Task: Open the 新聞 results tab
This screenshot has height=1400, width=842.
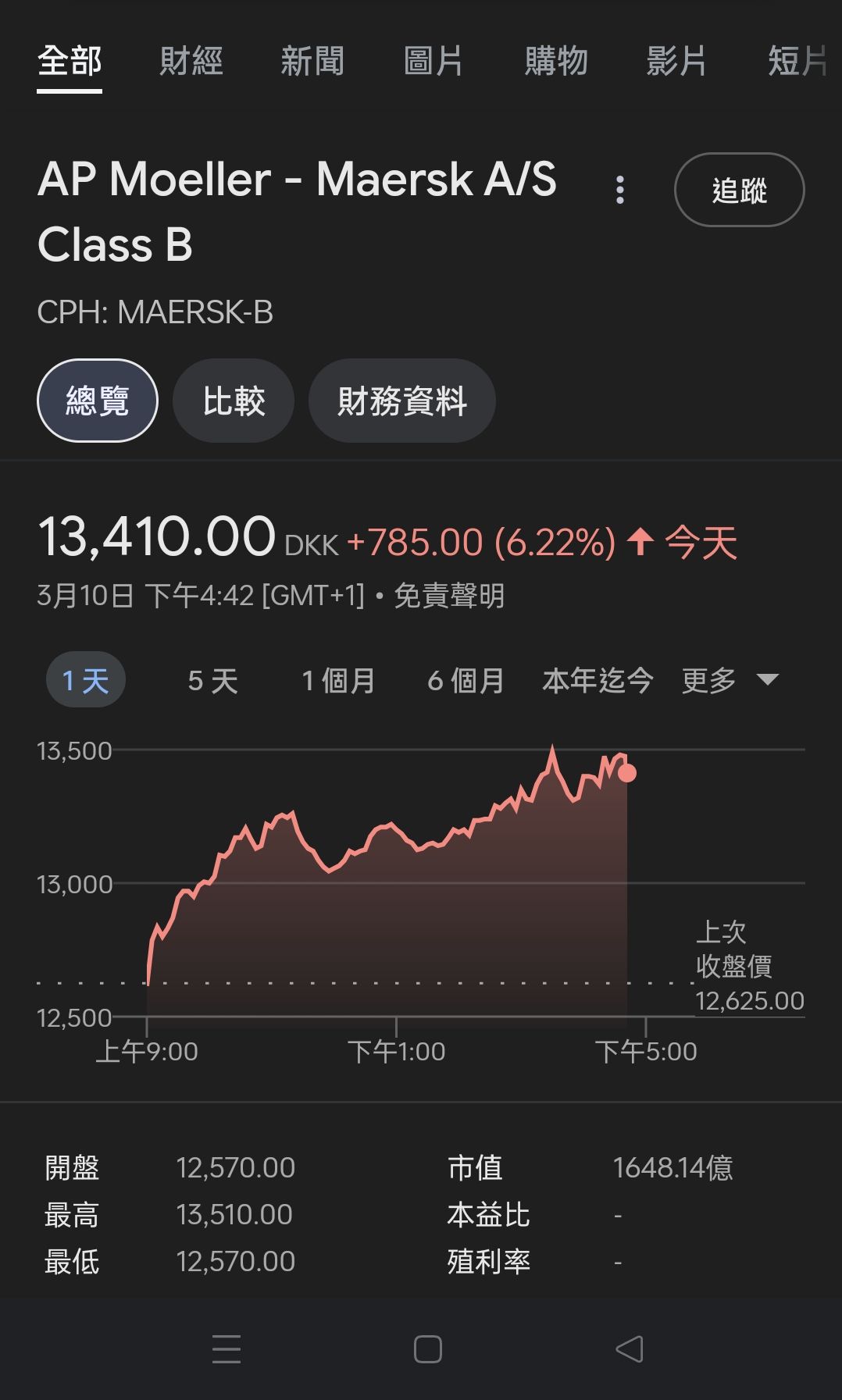Action: click(312, 61)
